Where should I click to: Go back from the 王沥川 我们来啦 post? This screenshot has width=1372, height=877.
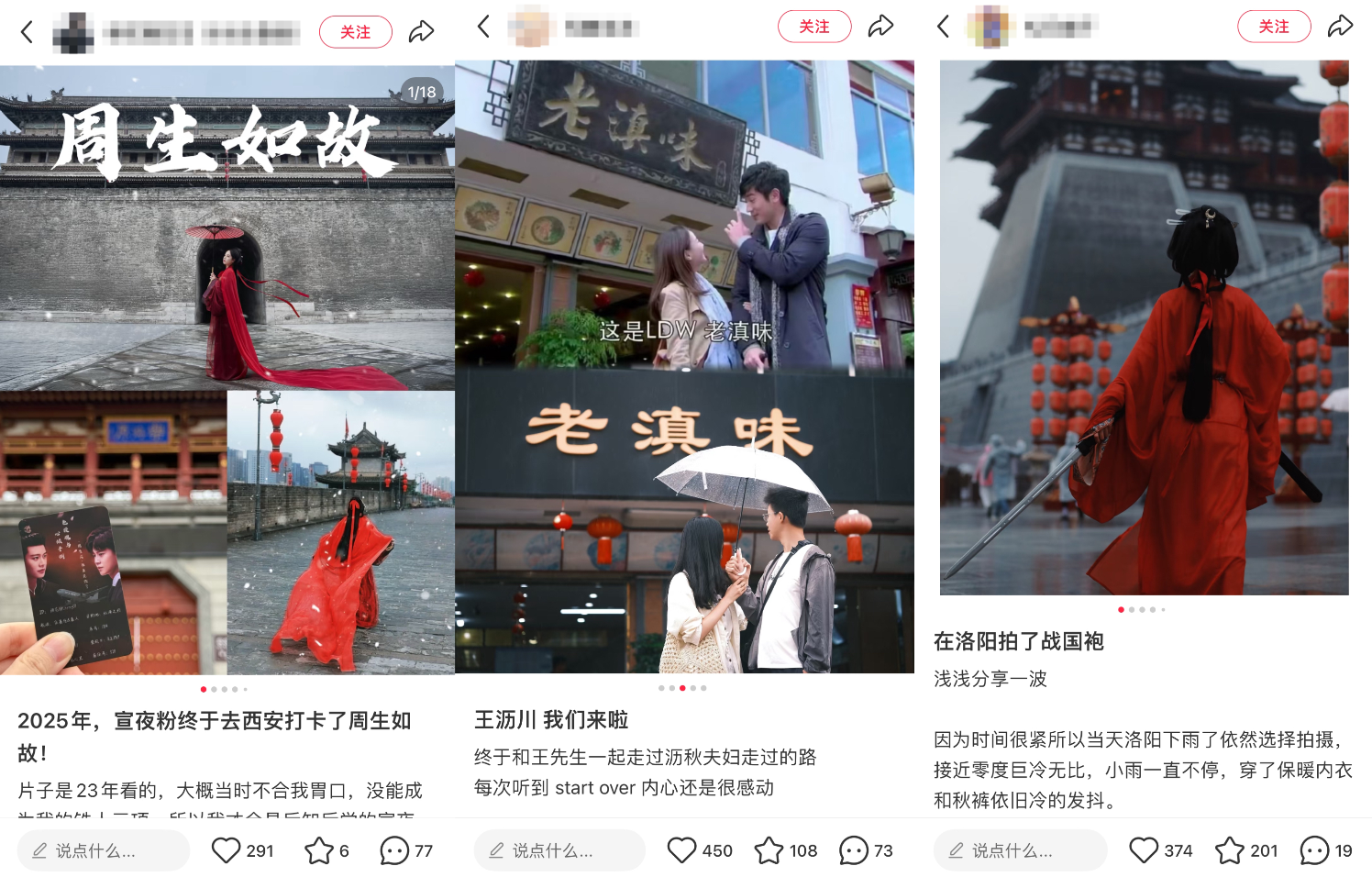483,27
